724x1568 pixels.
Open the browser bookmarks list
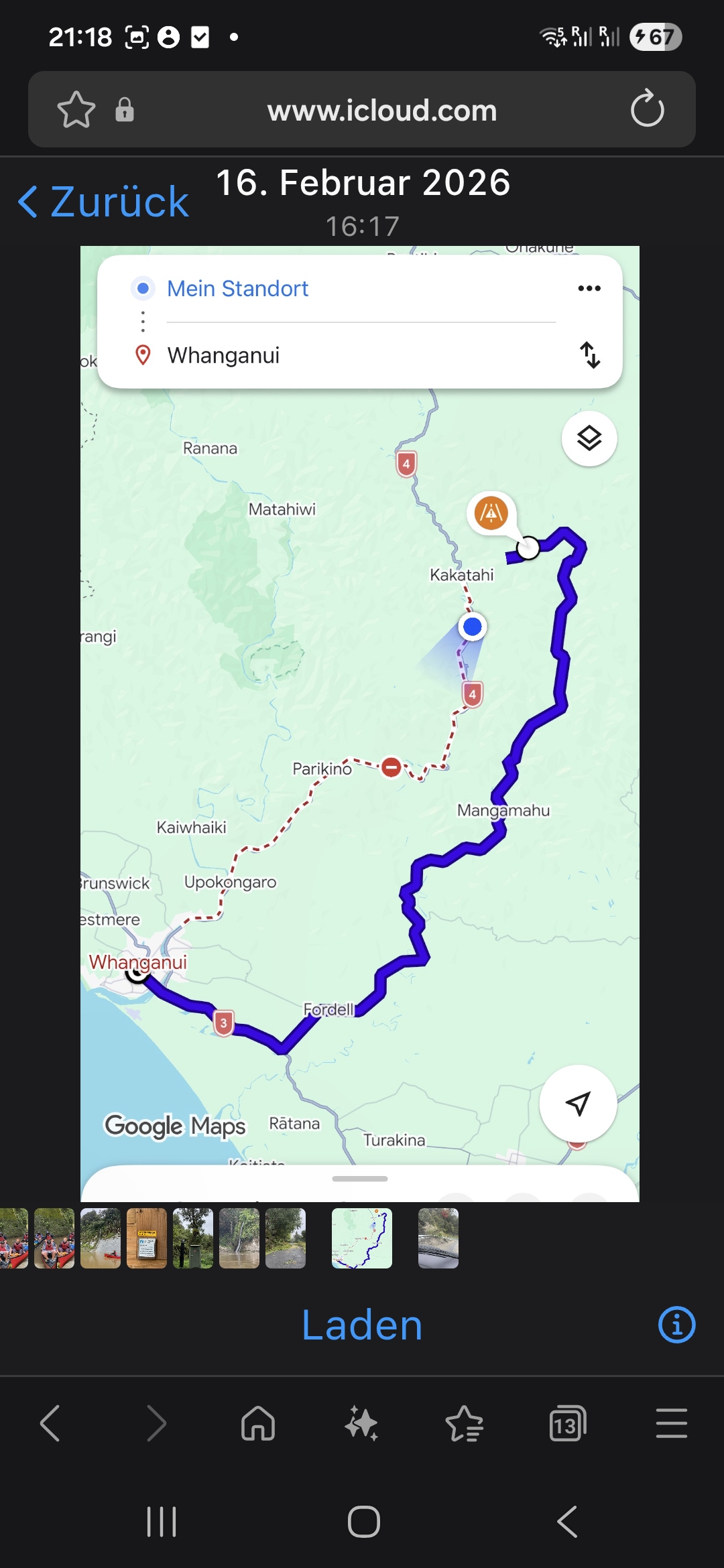(464, 1423)
